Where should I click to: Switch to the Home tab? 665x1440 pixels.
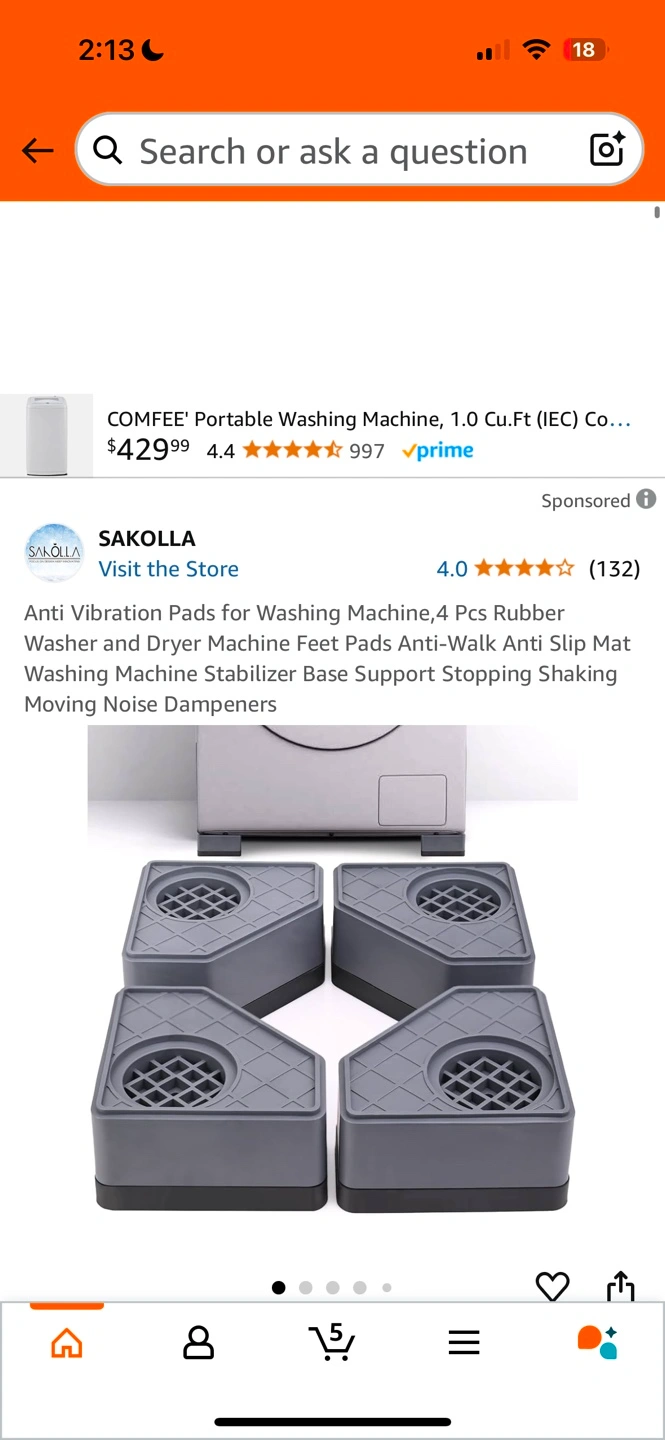67,1343
